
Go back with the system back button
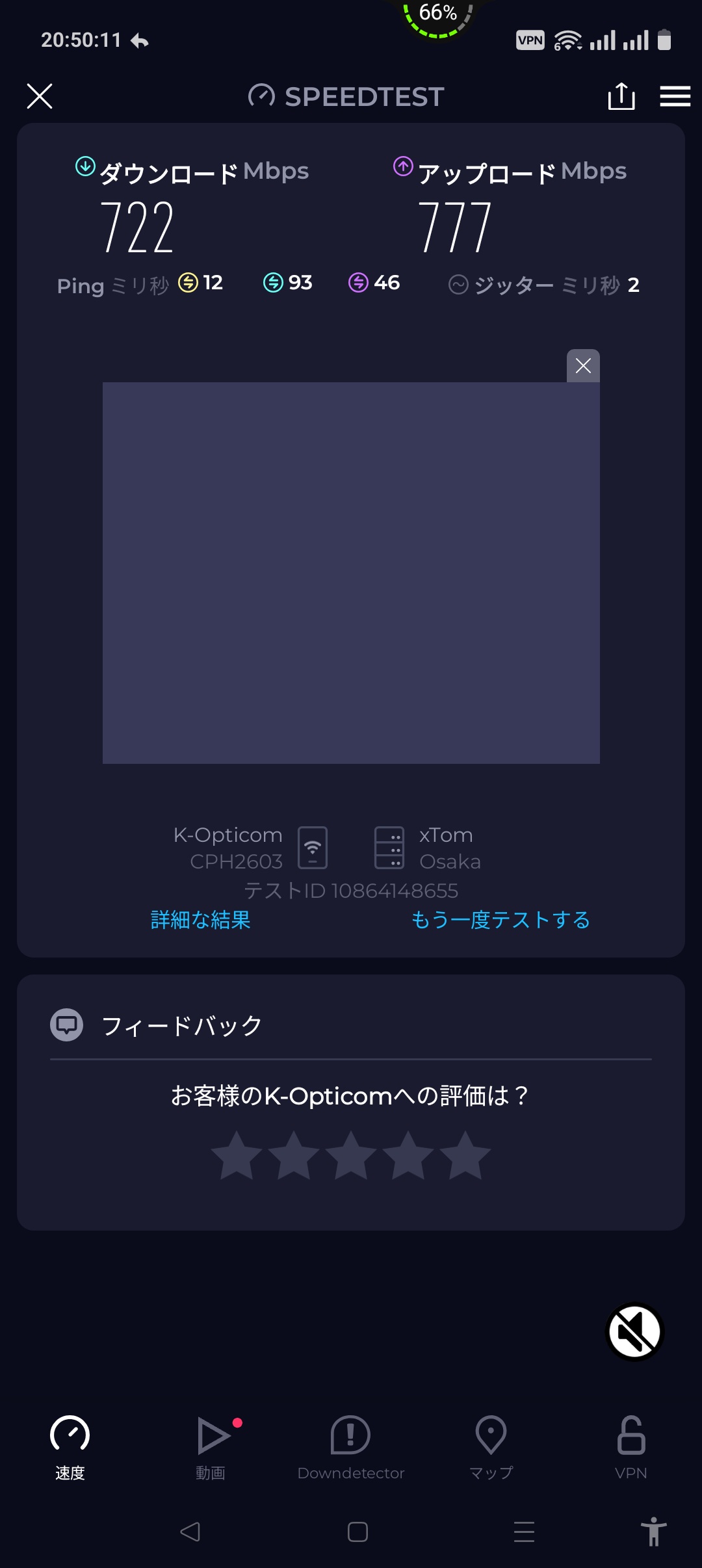tap(190, 1532)
